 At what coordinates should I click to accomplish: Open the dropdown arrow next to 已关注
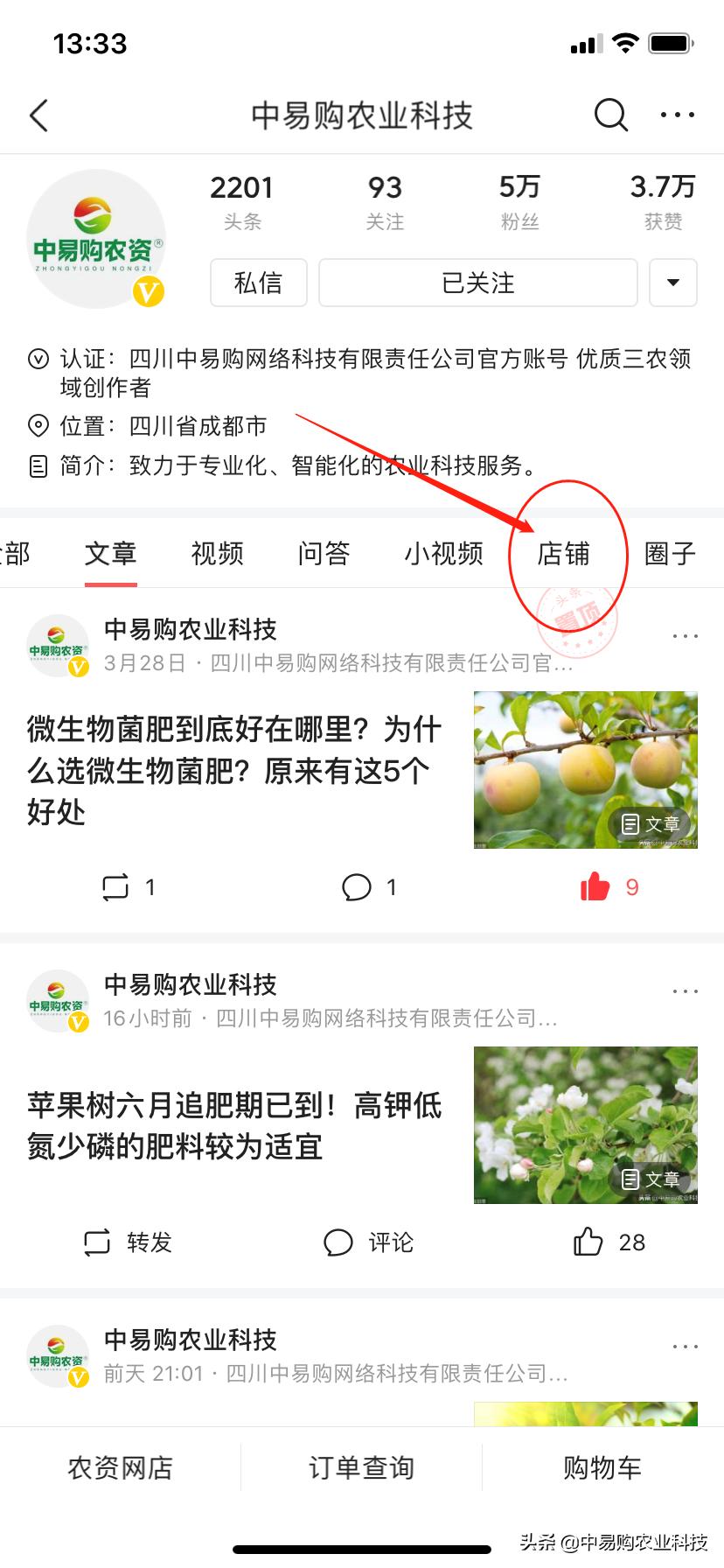tap(672, 283)
